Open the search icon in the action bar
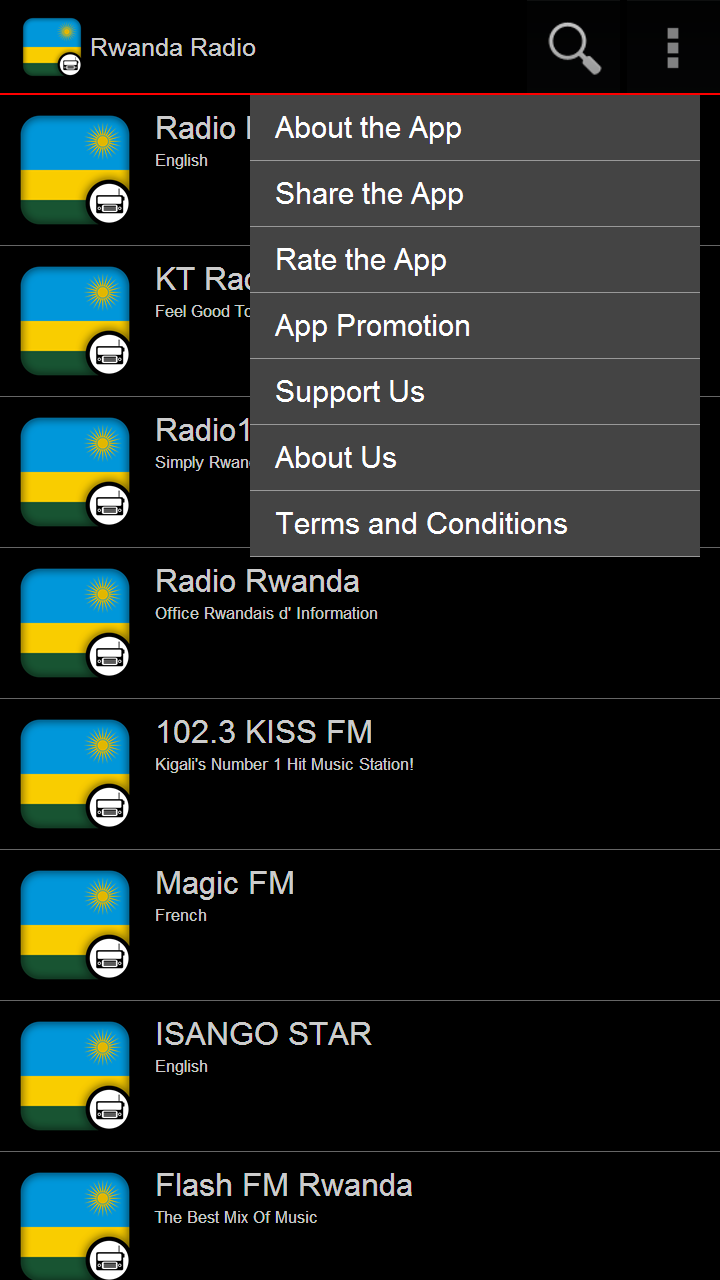720x1280 pixels. [573, 47]
